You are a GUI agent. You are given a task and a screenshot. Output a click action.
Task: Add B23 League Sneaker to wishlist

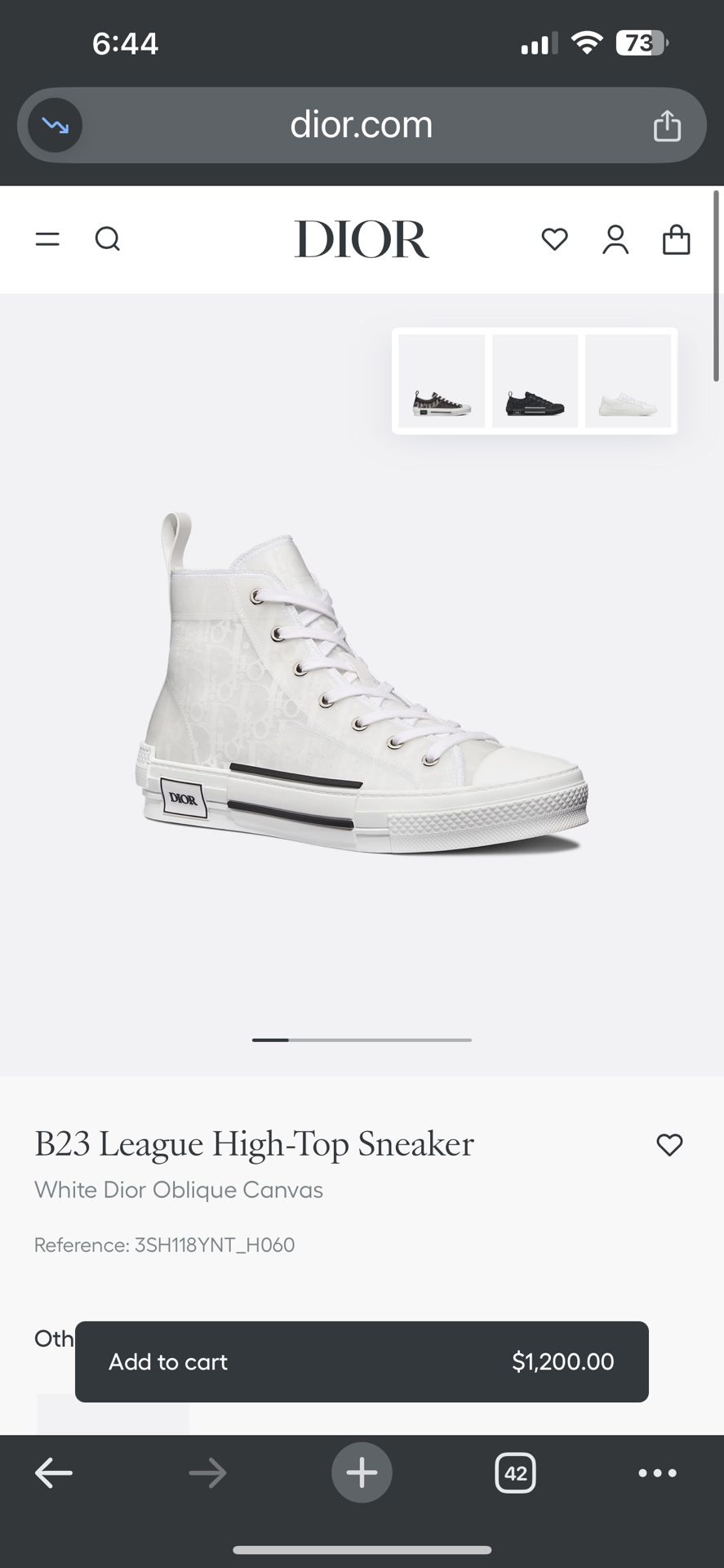(x=669, y=1145)
